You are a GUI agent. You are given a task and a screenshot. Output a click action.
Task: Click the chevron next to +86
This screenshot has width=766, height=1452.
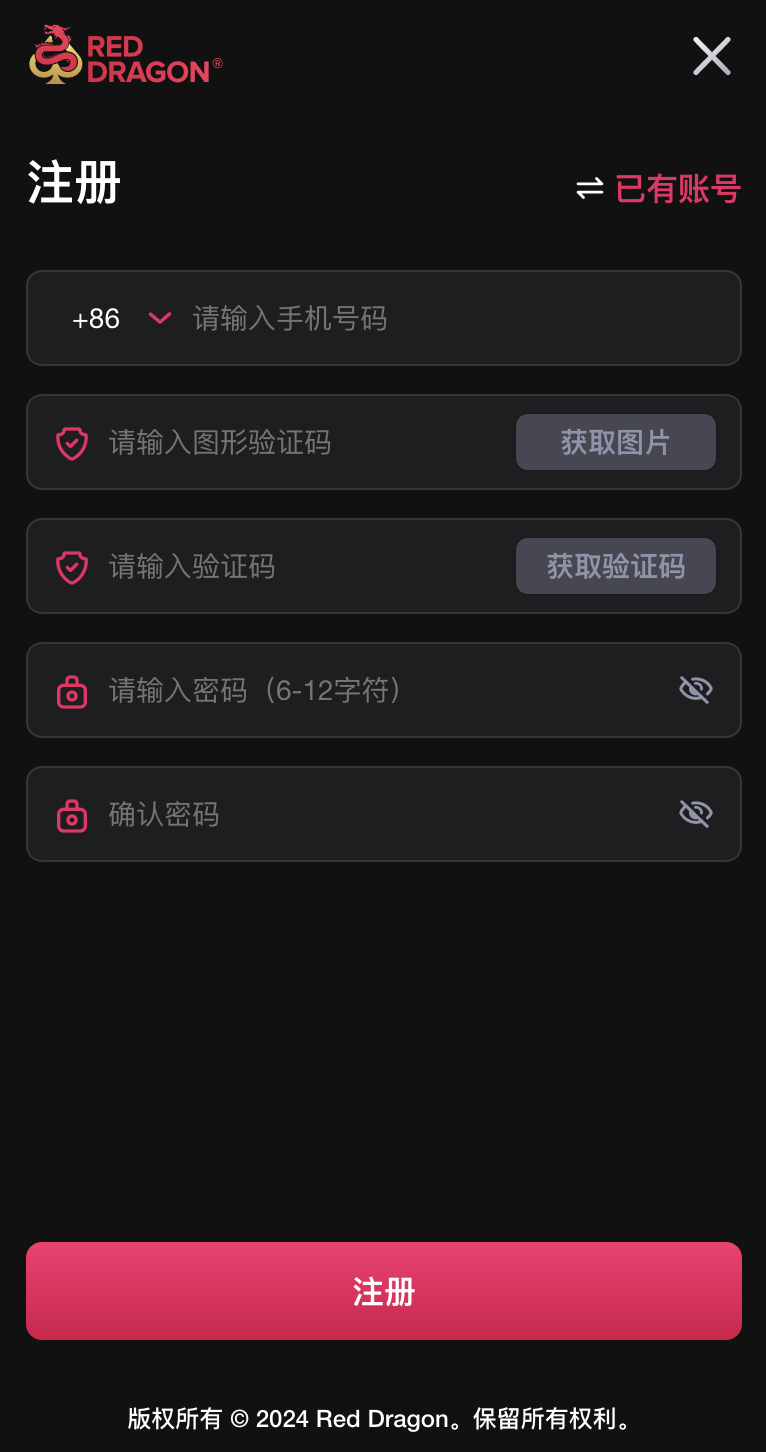click(160, 318)
